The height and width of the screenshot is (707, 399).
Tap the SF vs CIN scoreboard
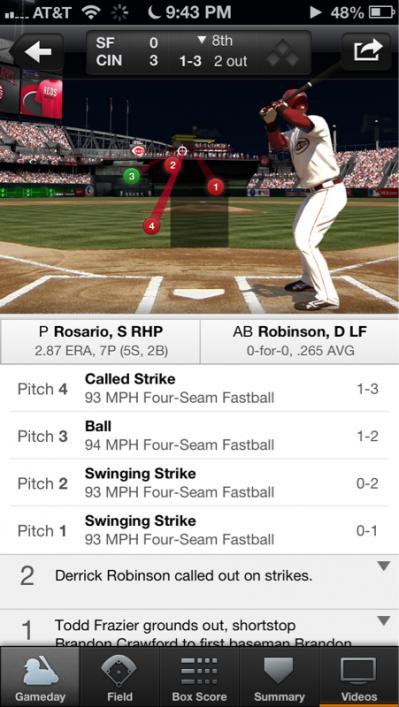[198, 52]
